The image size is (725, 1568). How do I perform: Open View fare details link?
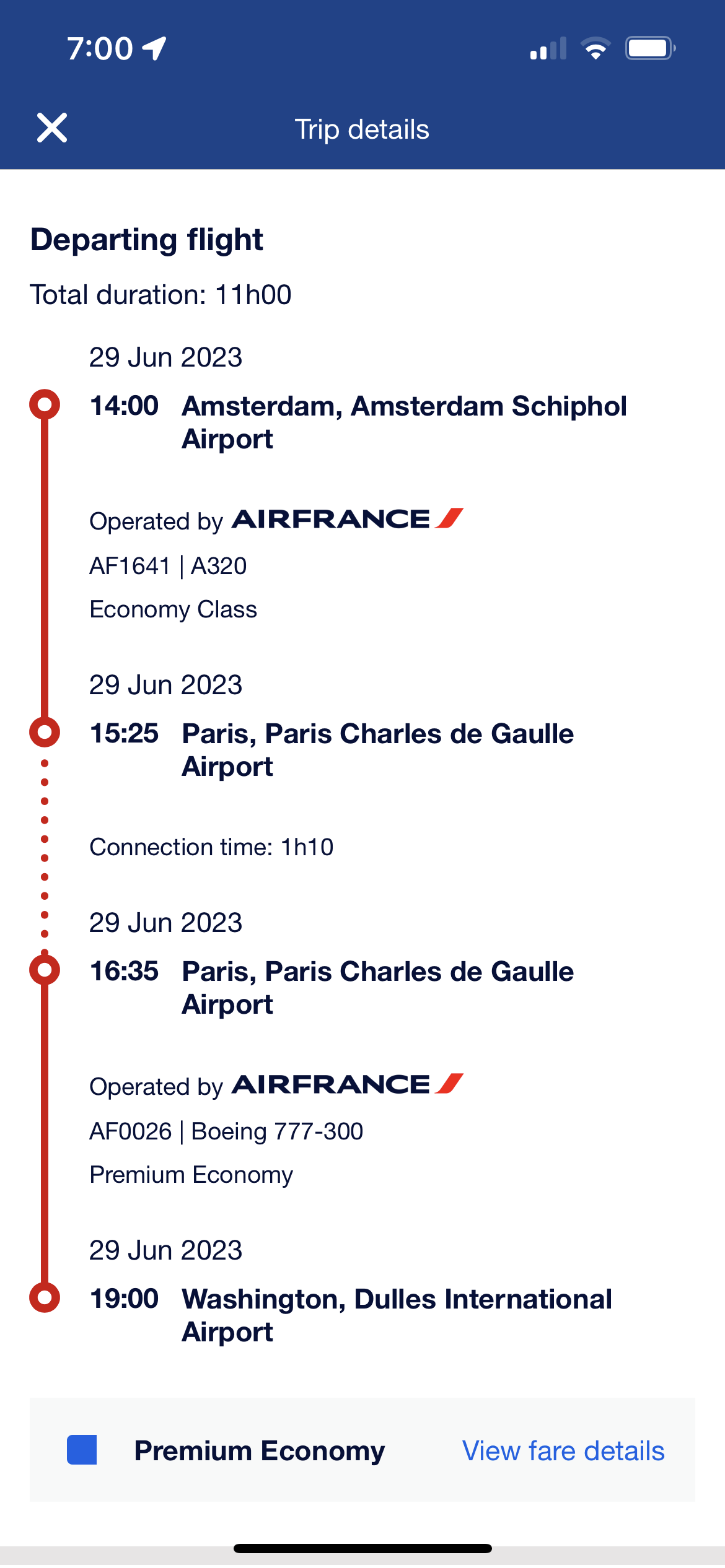point(563,1451)
